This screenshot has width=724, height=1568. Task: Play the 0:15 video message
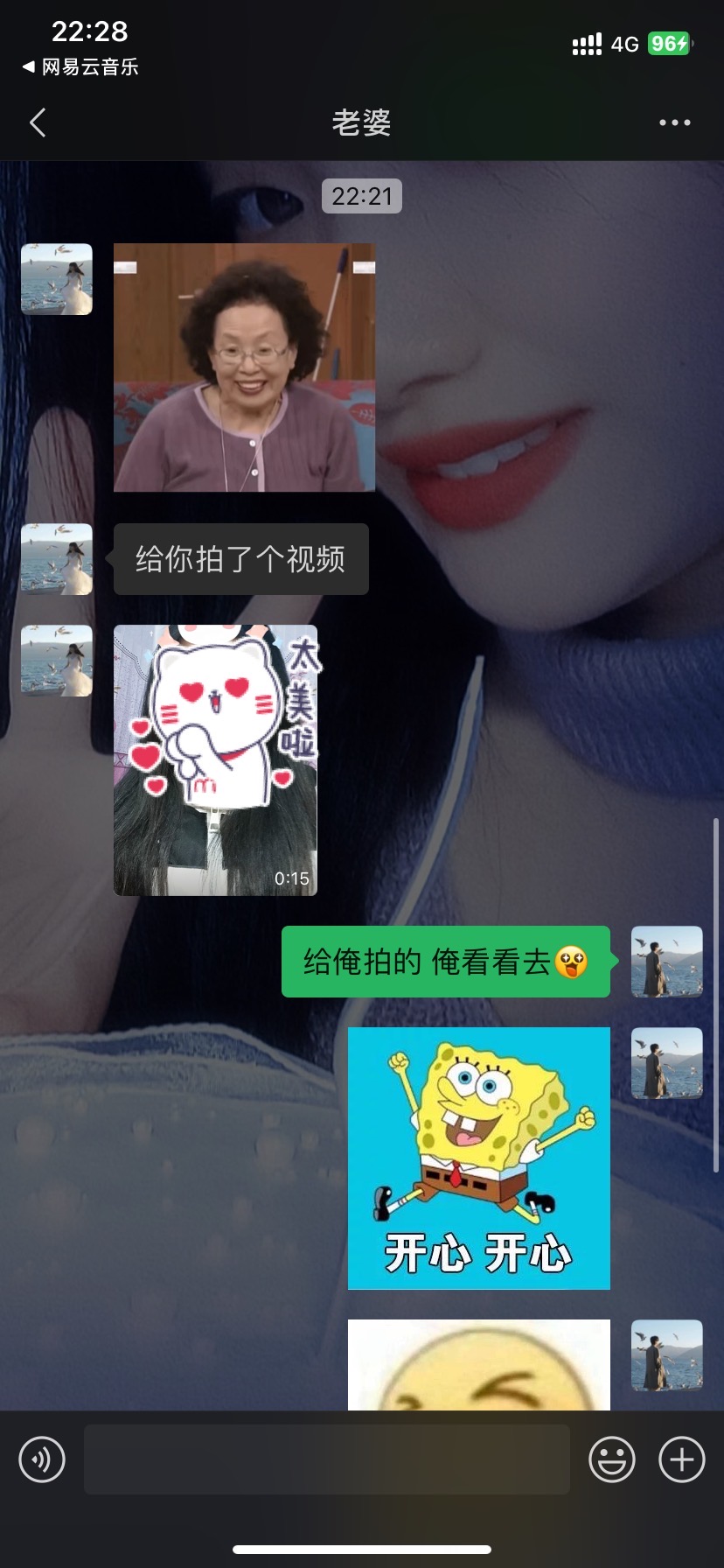coord(215,759)
